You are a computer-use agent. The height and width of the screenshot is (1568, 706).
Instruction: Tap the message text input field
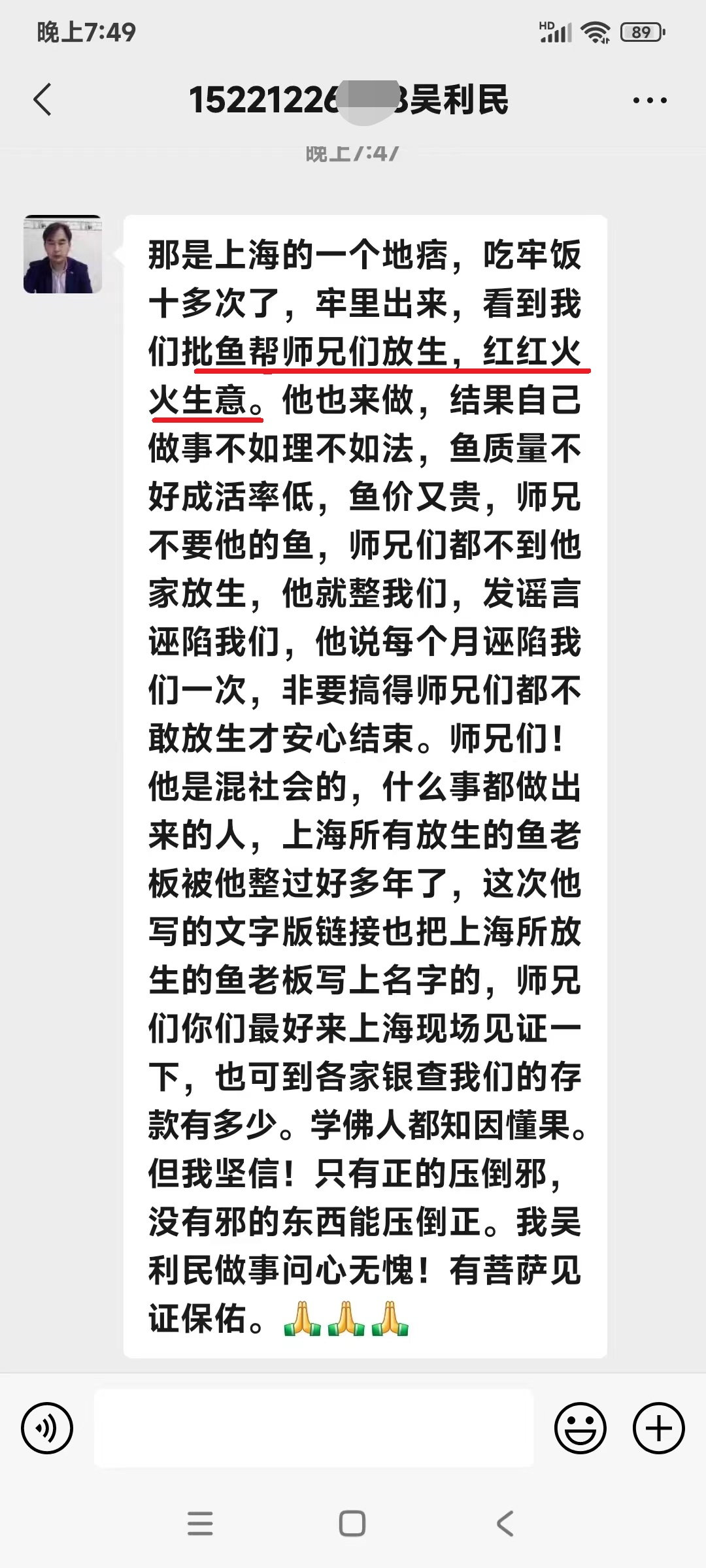[x=314, y=1428]
